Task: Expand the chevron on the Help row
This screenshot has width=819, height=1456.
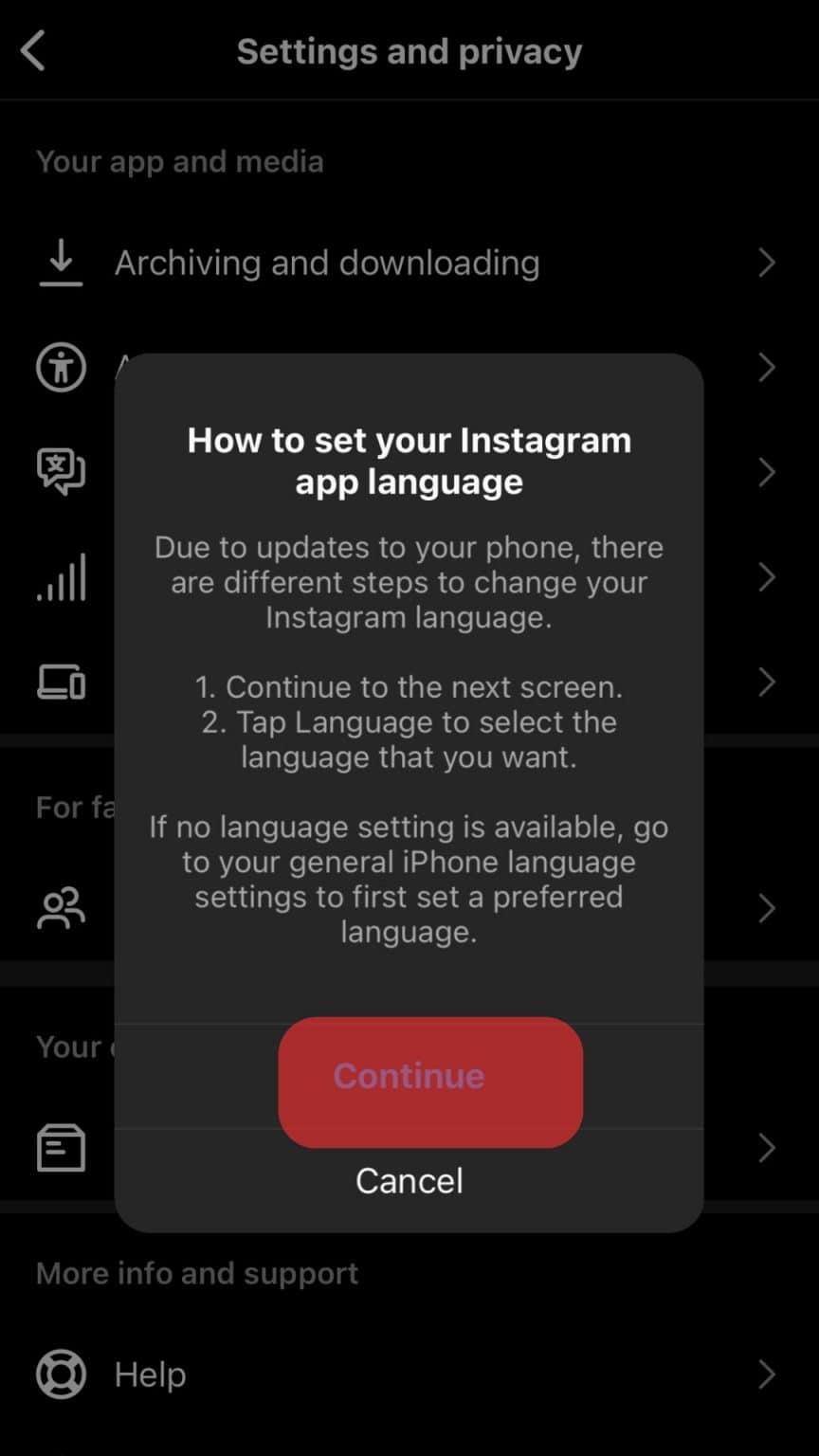Action: point(769,1374)
